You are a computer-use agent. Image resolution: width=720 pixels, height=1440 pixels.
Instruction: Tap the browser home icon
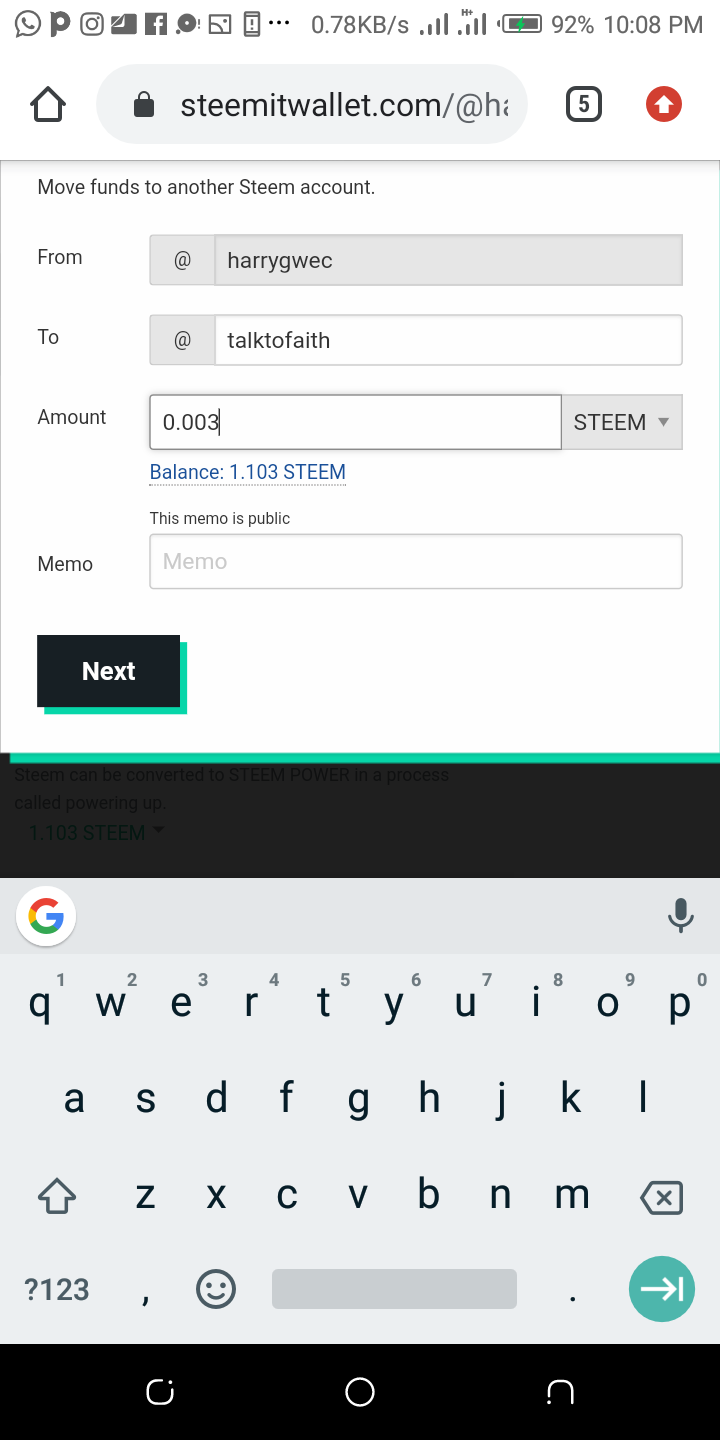48,104
